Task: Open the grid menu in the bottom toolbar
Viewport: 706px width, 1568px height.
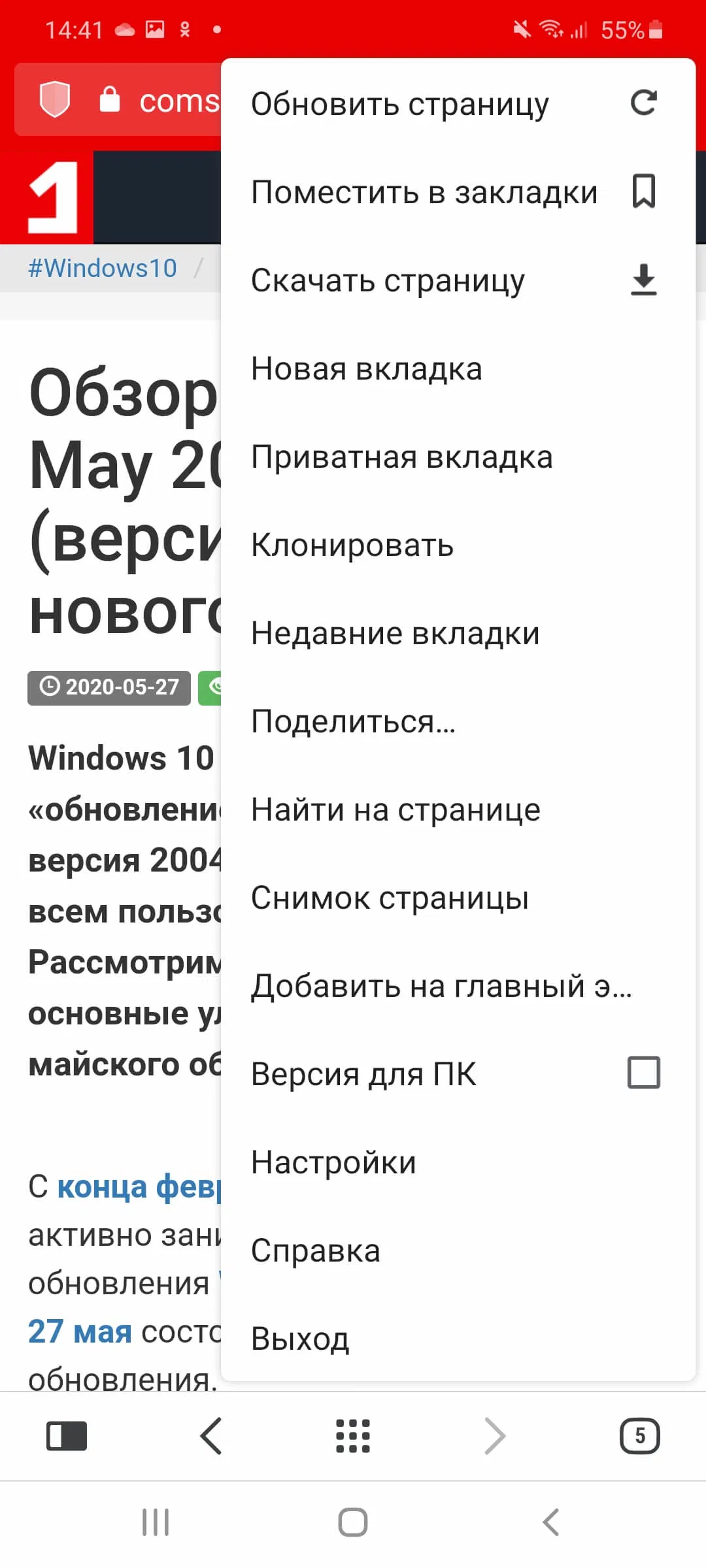Action: (x=353, y=1436)
